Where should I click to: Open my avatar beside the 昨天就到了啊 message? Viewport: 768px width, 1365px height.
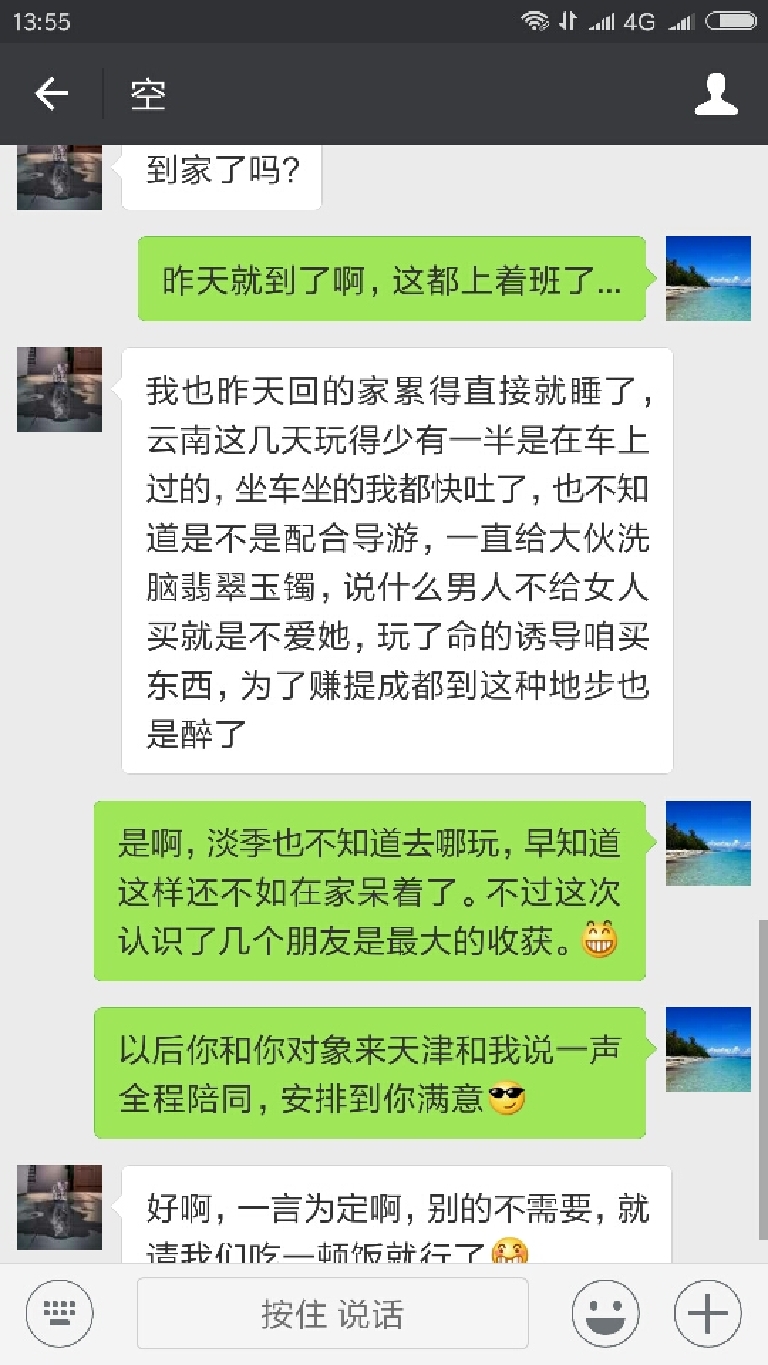click(x=708, y=278)
